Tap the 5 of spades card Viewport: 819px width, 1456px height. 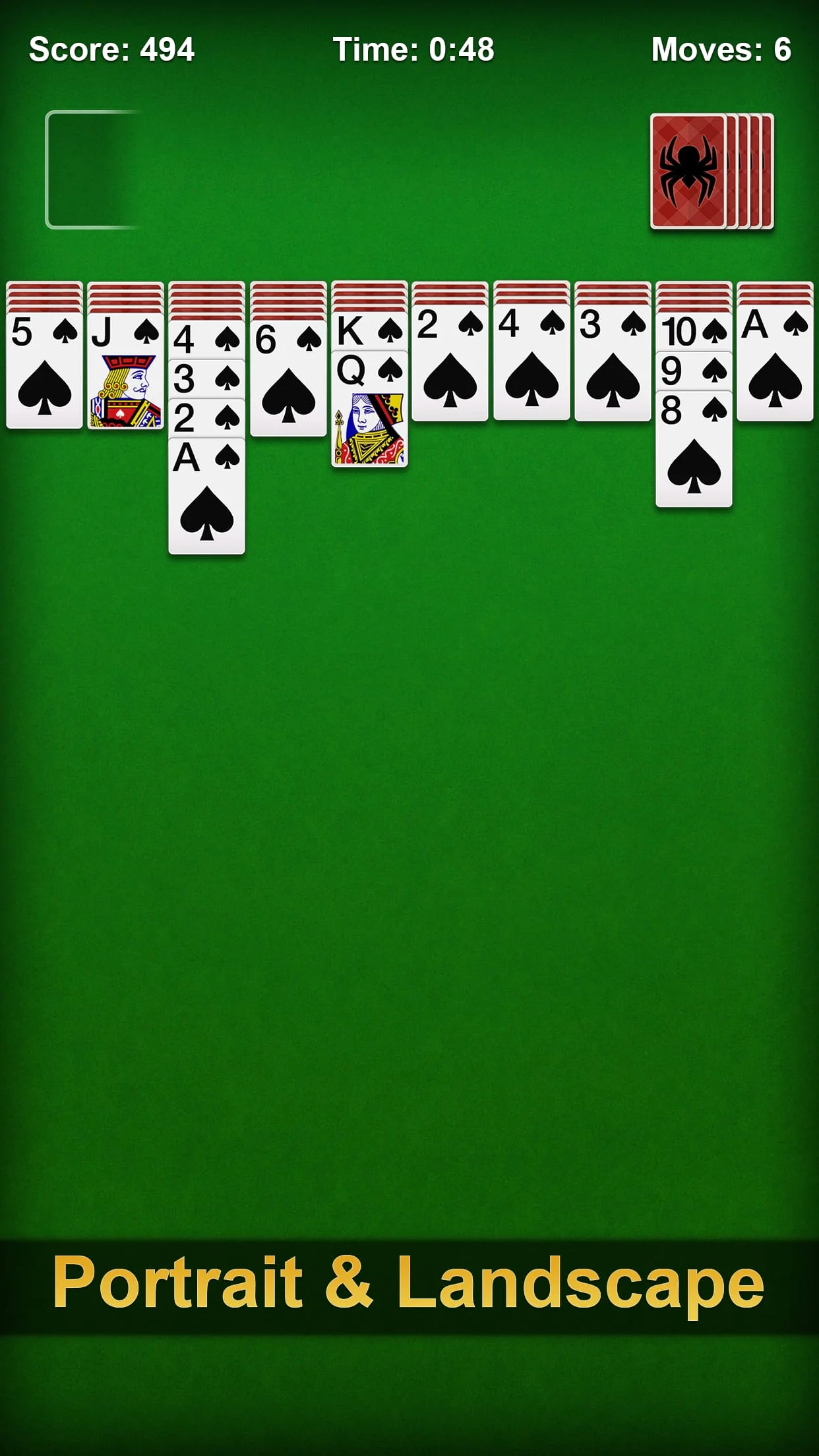pos(44,373)
